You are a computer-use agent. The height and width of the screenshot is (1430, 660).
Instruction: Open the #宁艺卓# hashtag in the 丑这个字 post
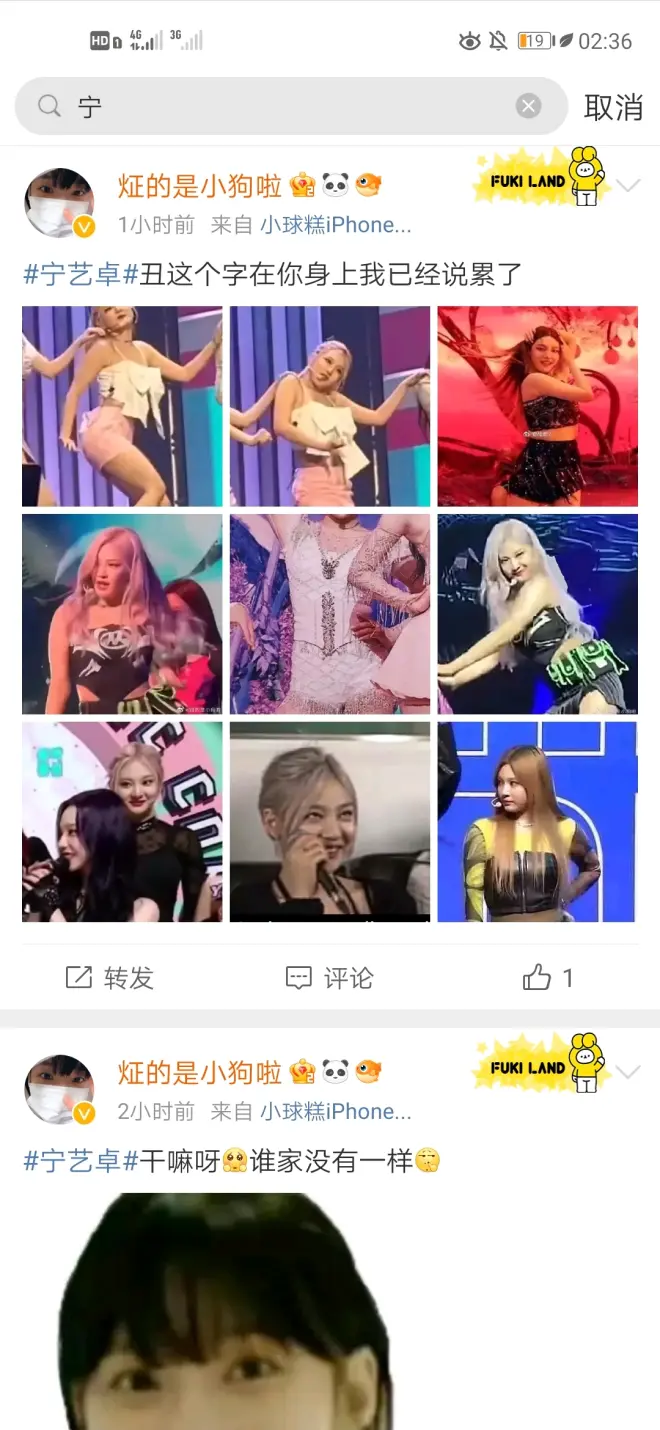point(80,274)
